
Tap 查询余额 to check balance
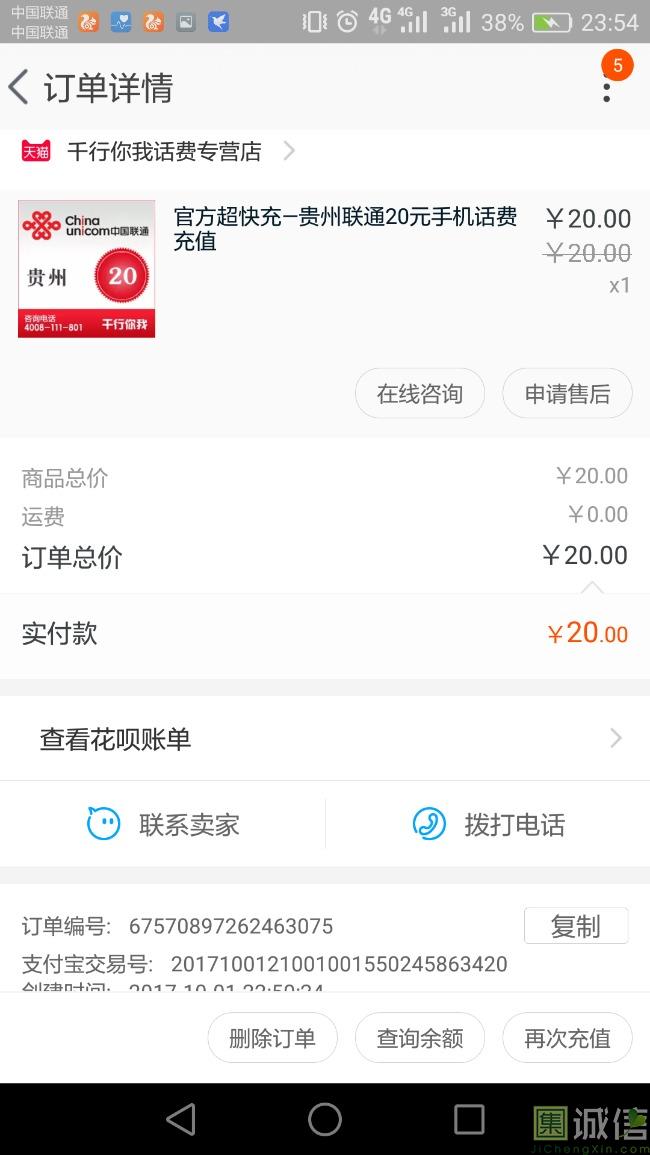tap(420, 1038)
